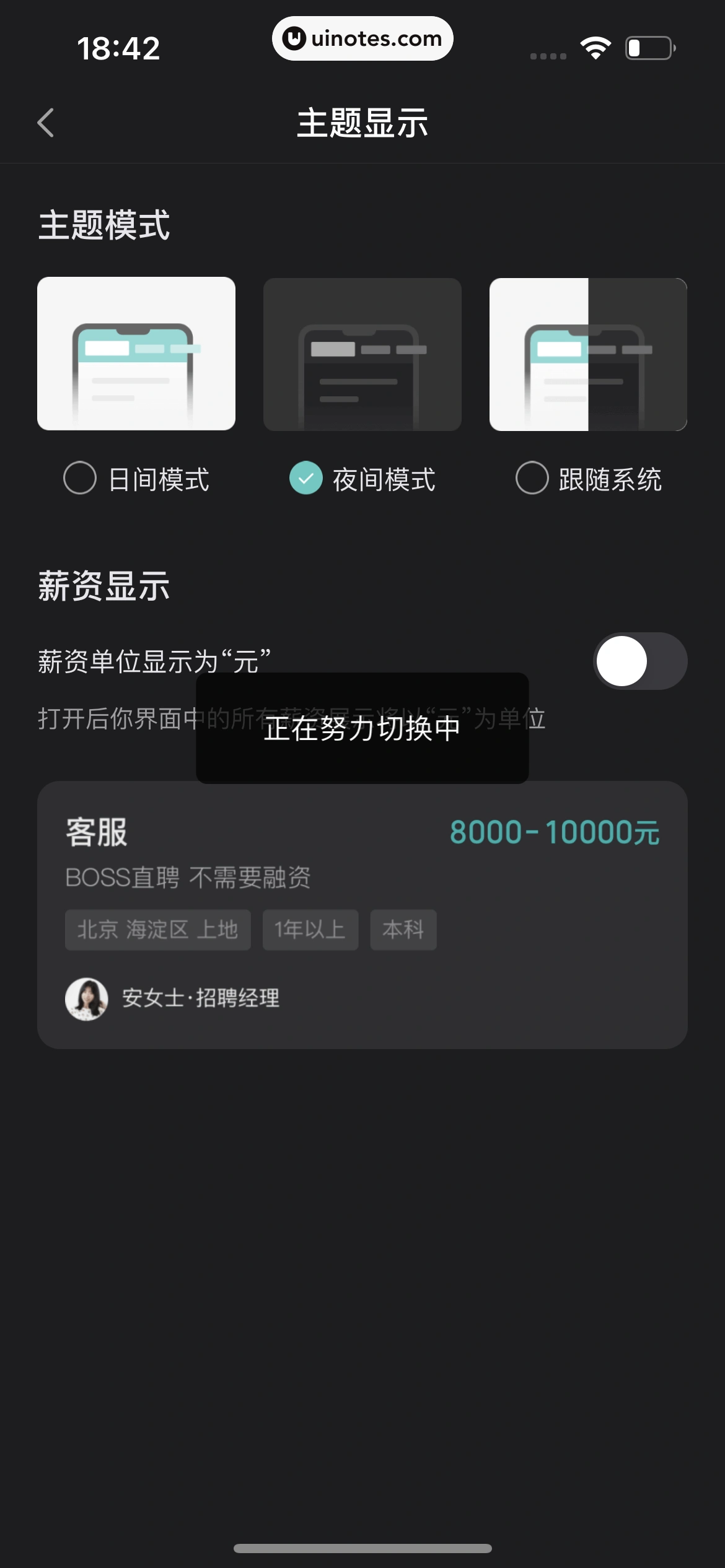Select the light theme preview thumbnail
The image size is (725, 1568).
(x=137, y=354)
